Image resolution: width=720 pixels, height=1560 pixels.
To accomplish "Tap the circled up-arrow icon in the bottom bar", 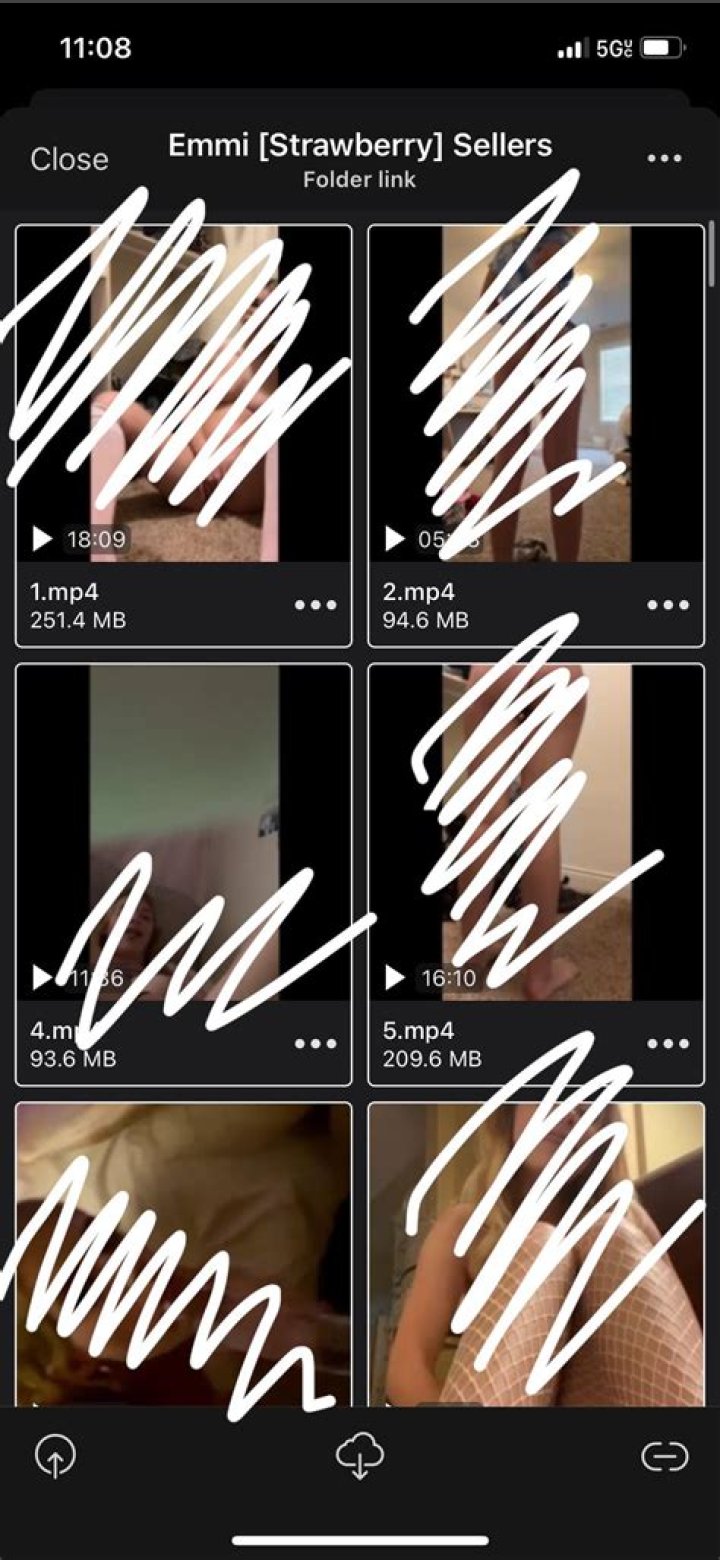I will [x=55, y=1456].
